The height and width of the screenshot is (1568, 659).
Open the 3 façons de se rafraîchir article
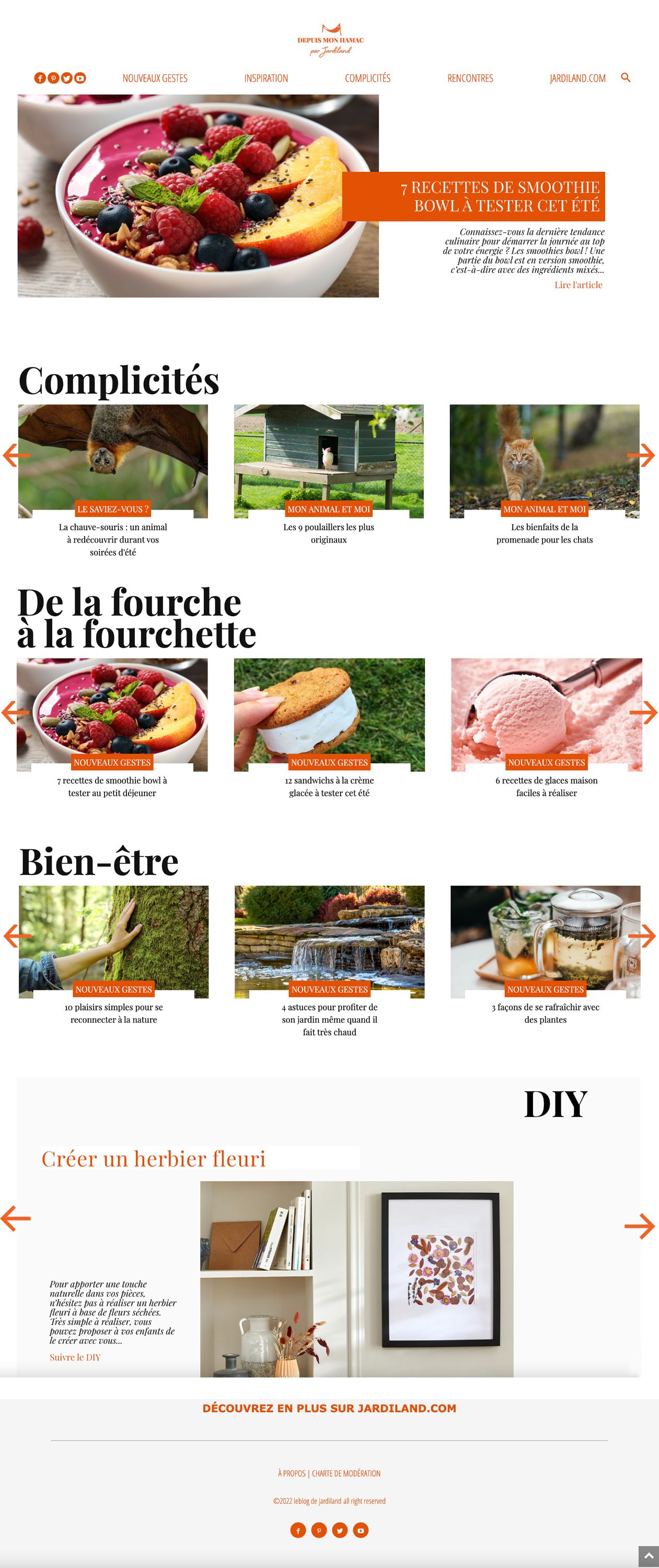[x=545, y=1013]
